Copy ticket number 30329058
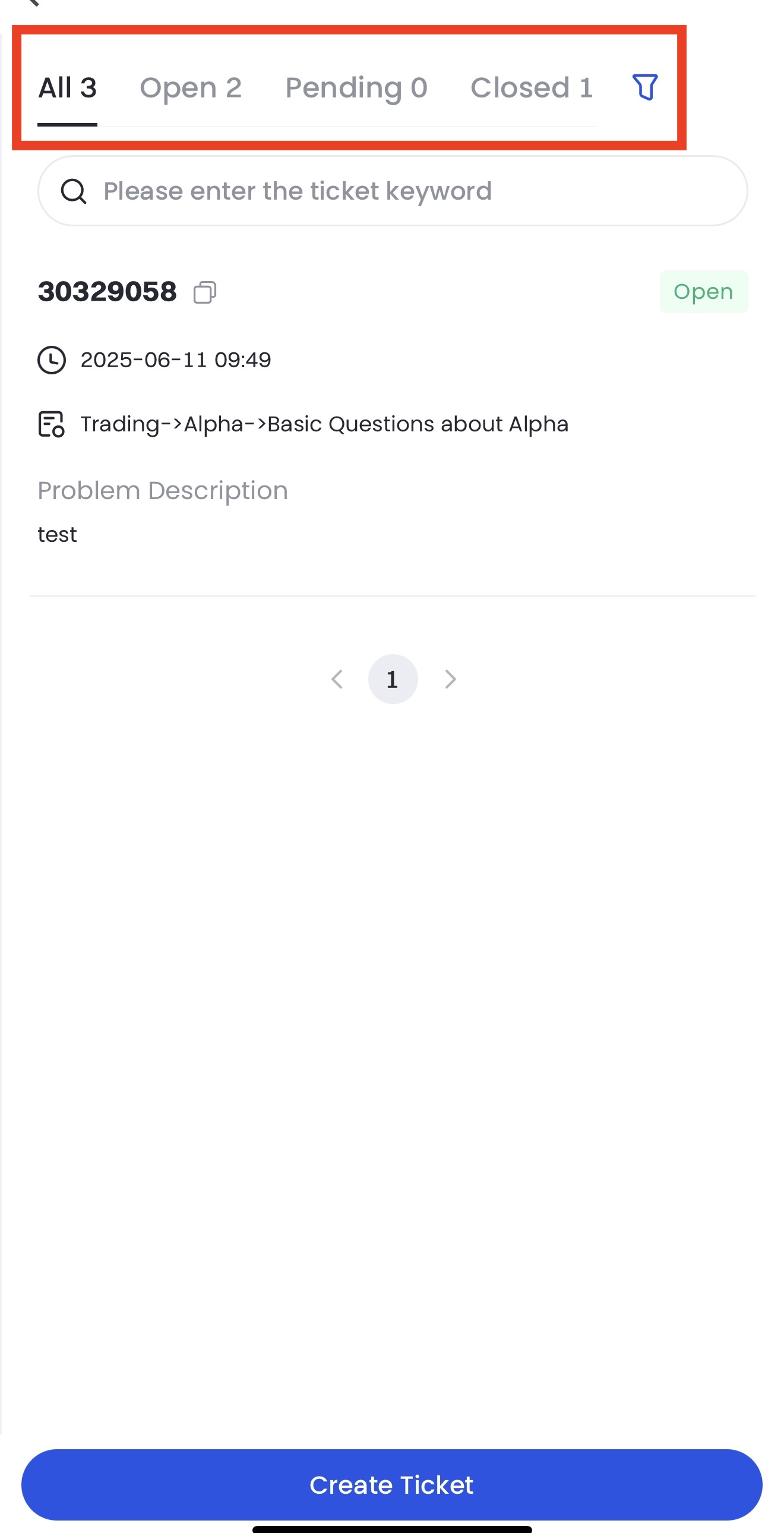Screen dimensions: 784x1533 point(205,292)
